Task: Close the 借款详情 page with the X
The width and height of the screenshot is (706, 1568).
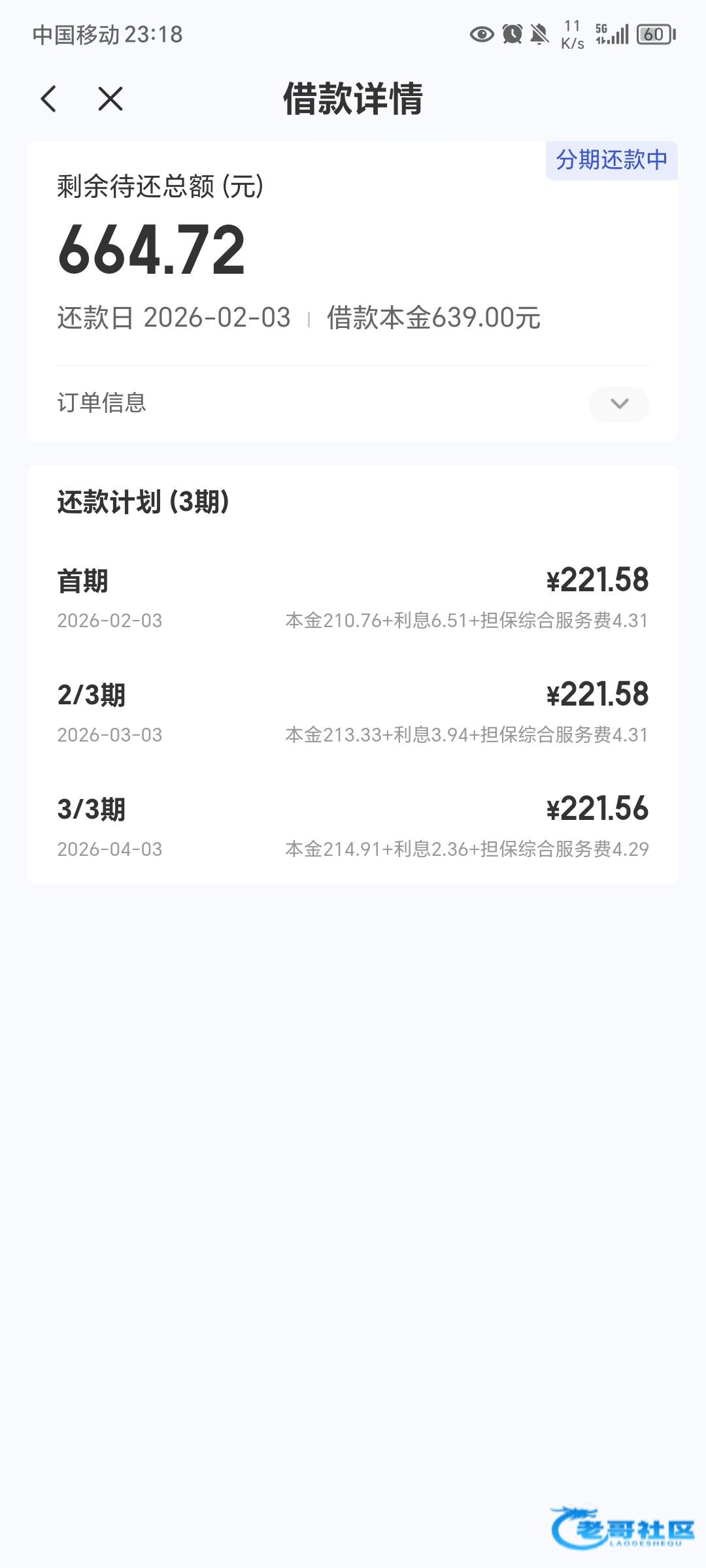Action: tap(110, 99)
